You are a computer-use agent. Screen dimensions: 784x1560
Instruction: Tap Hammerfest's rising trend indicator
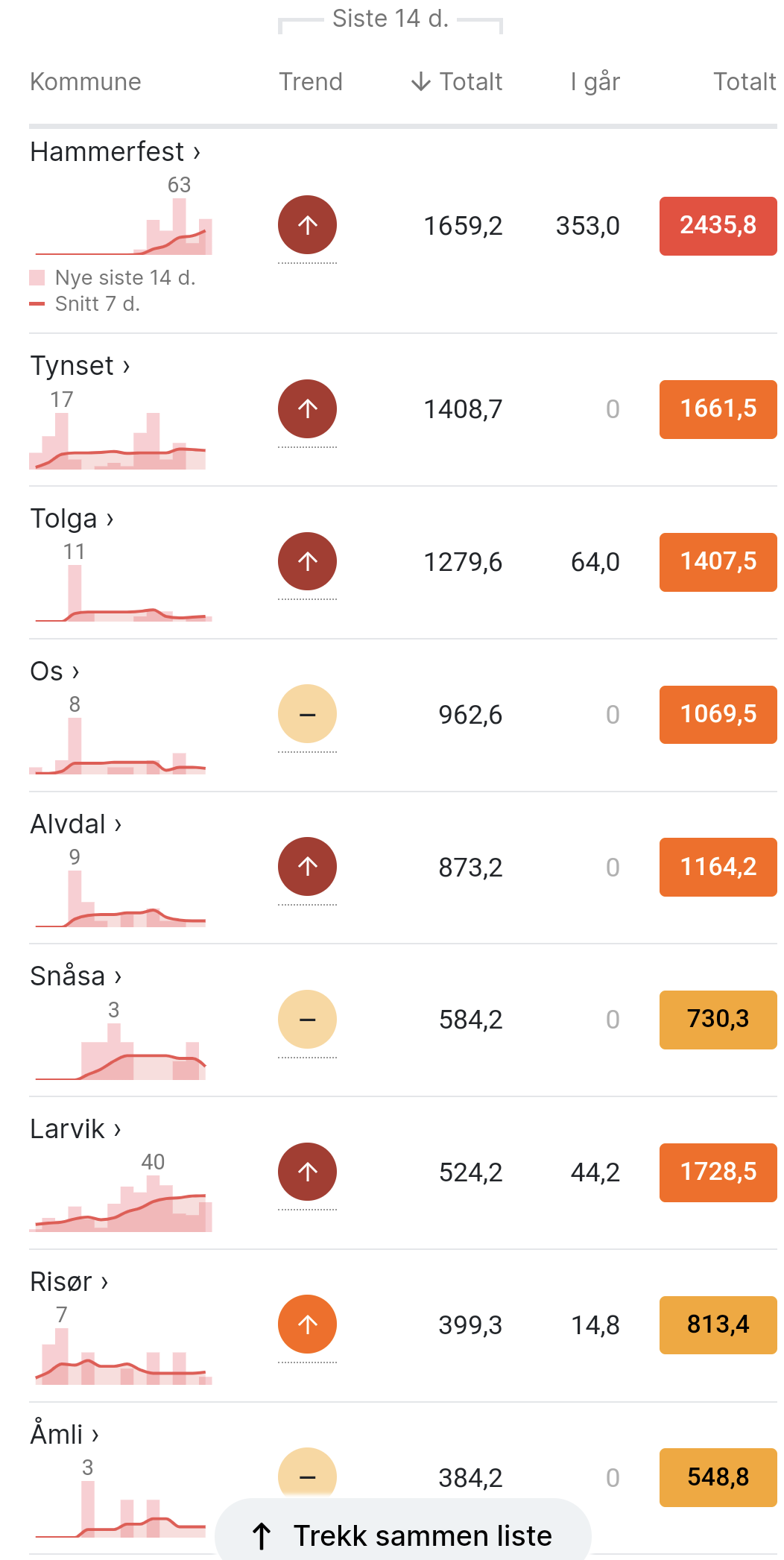308,224
